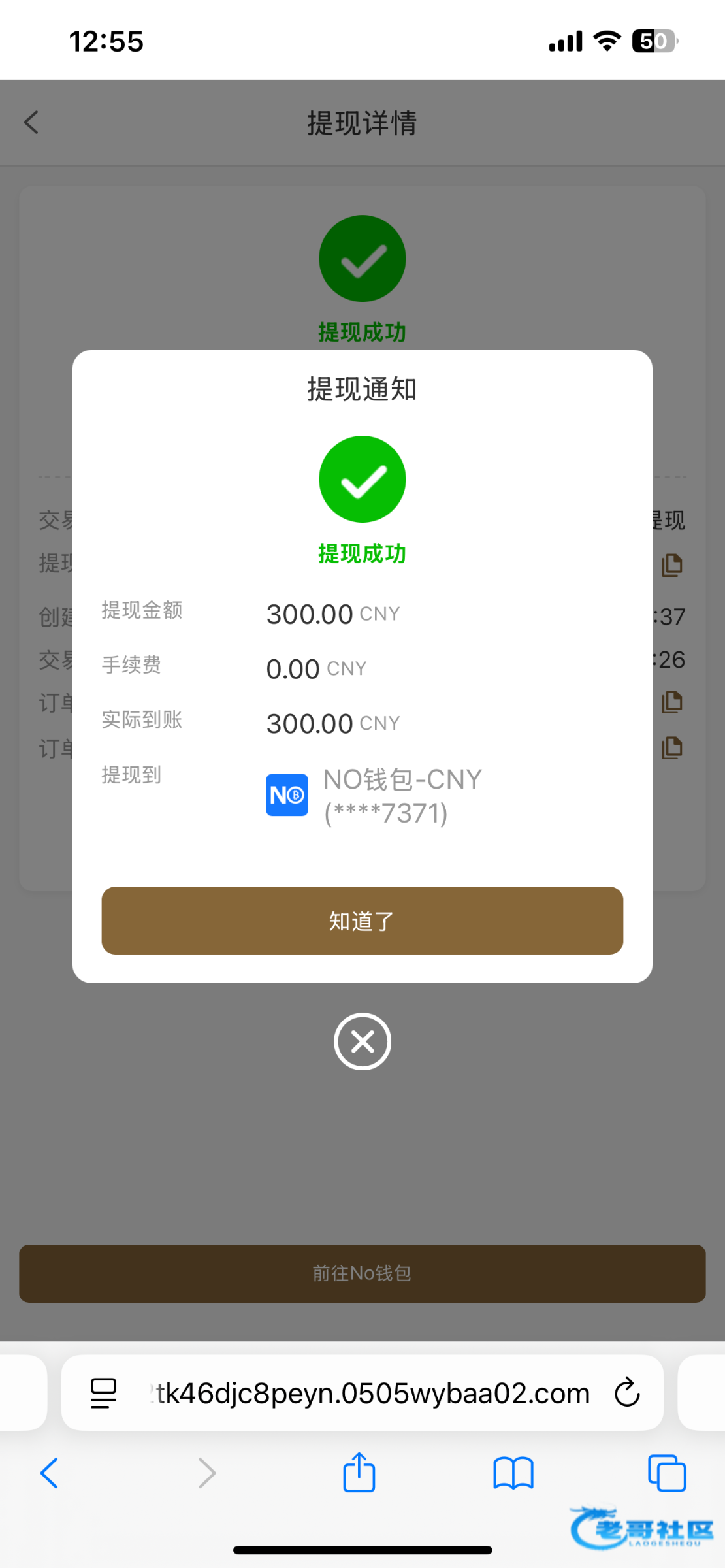
Task: Reload the page in Safari
Action: 626,1392
